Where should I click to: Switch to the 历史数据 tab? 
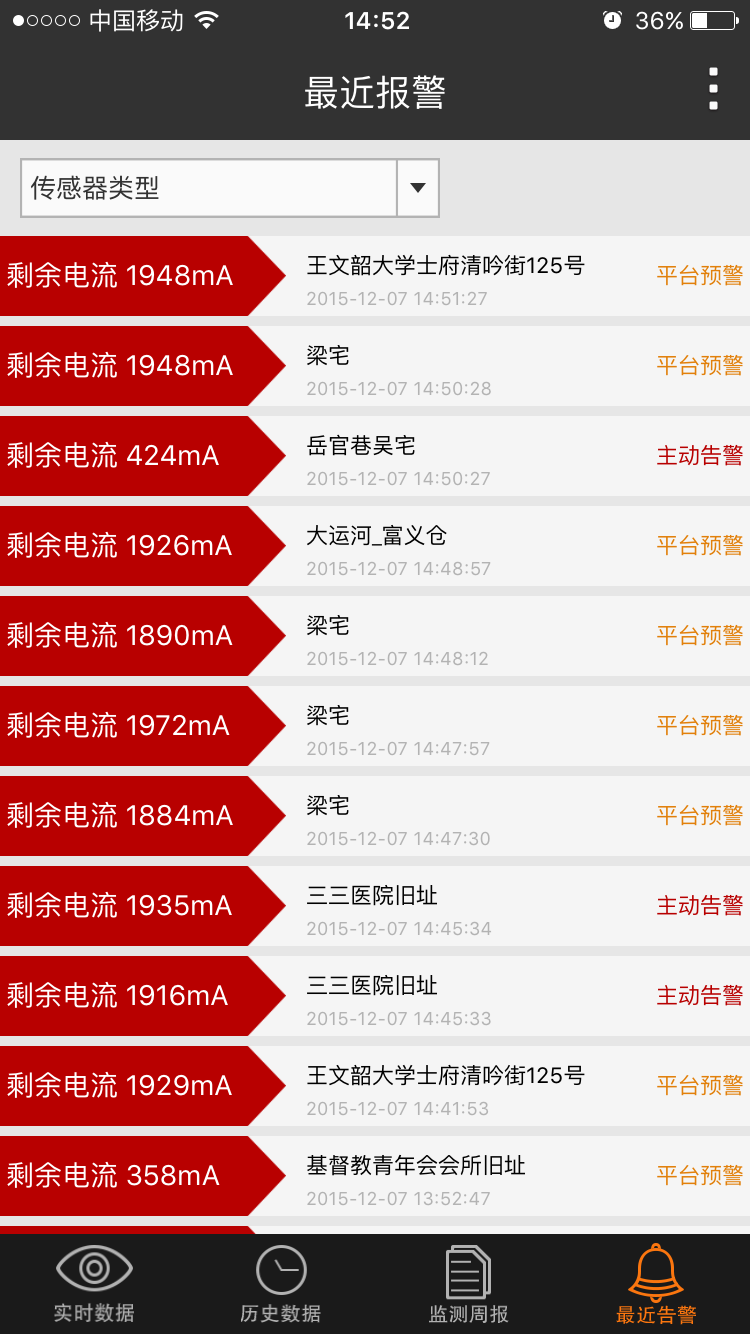[280, 1281]
